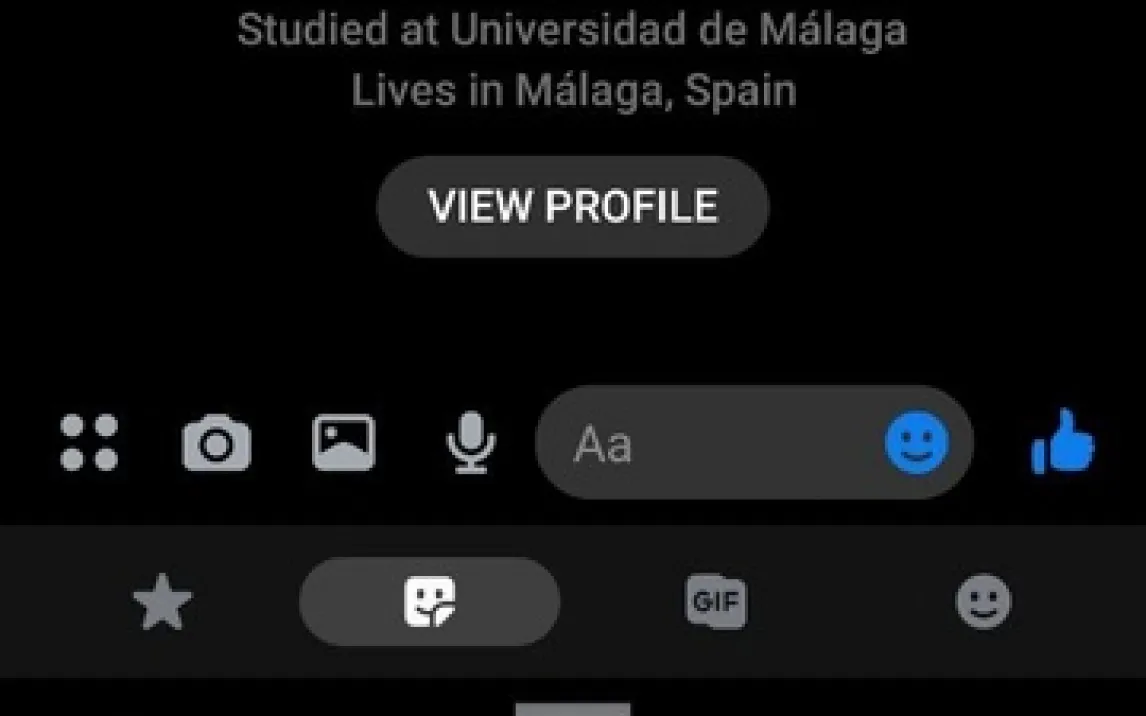The height and width of the screenshot is (716, 1146).
Task: Open the four-dot more options menu
Action: [89, 443]
